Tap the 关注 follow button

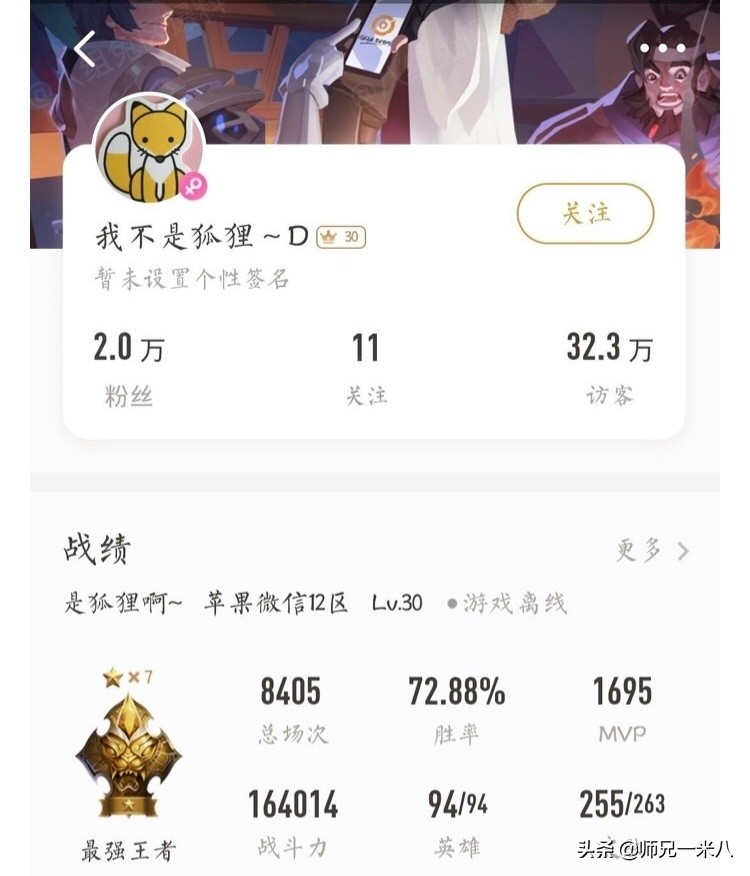point(585,213)
